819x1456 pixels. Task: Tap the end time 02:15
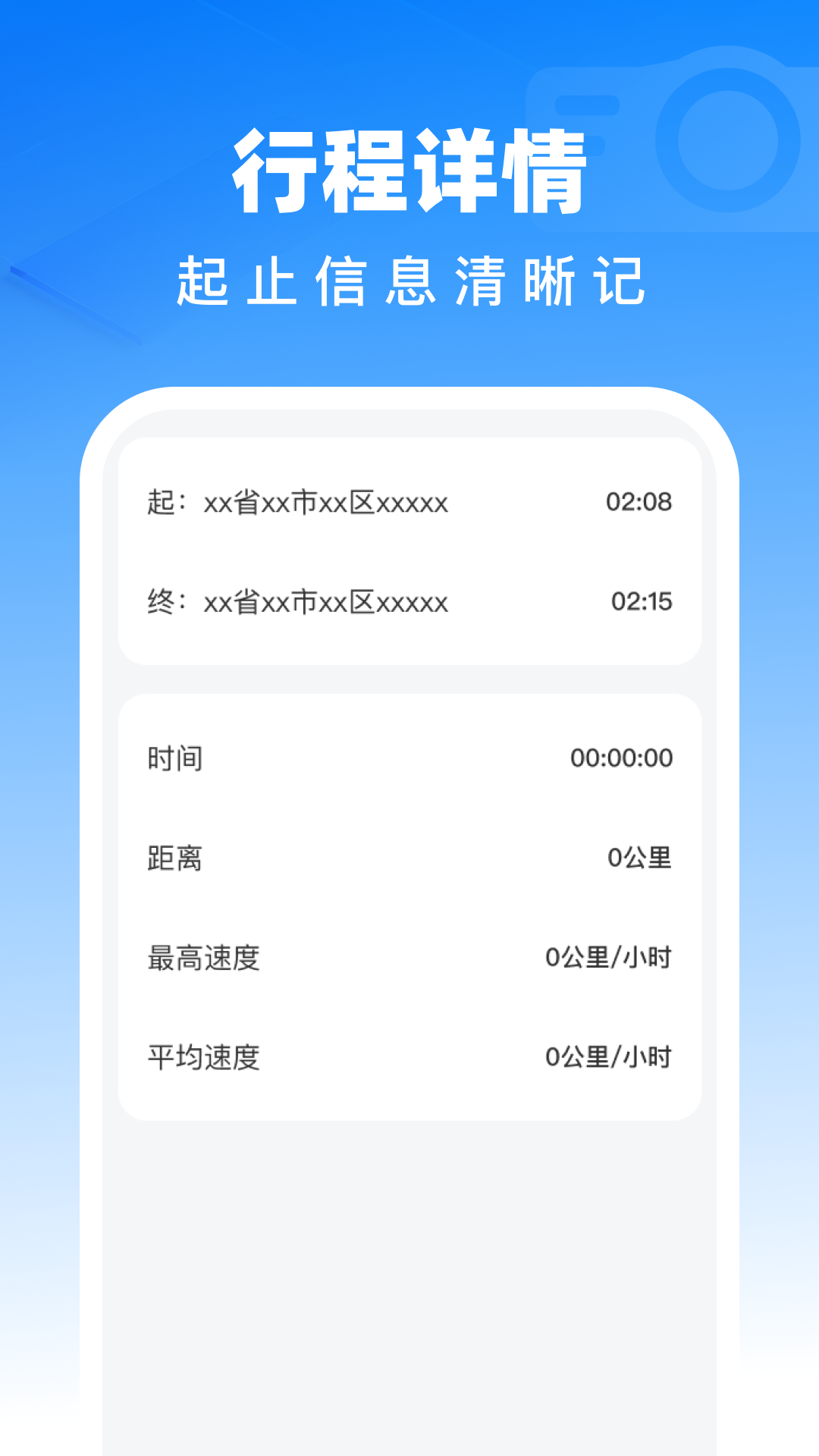tap(639, 603)
